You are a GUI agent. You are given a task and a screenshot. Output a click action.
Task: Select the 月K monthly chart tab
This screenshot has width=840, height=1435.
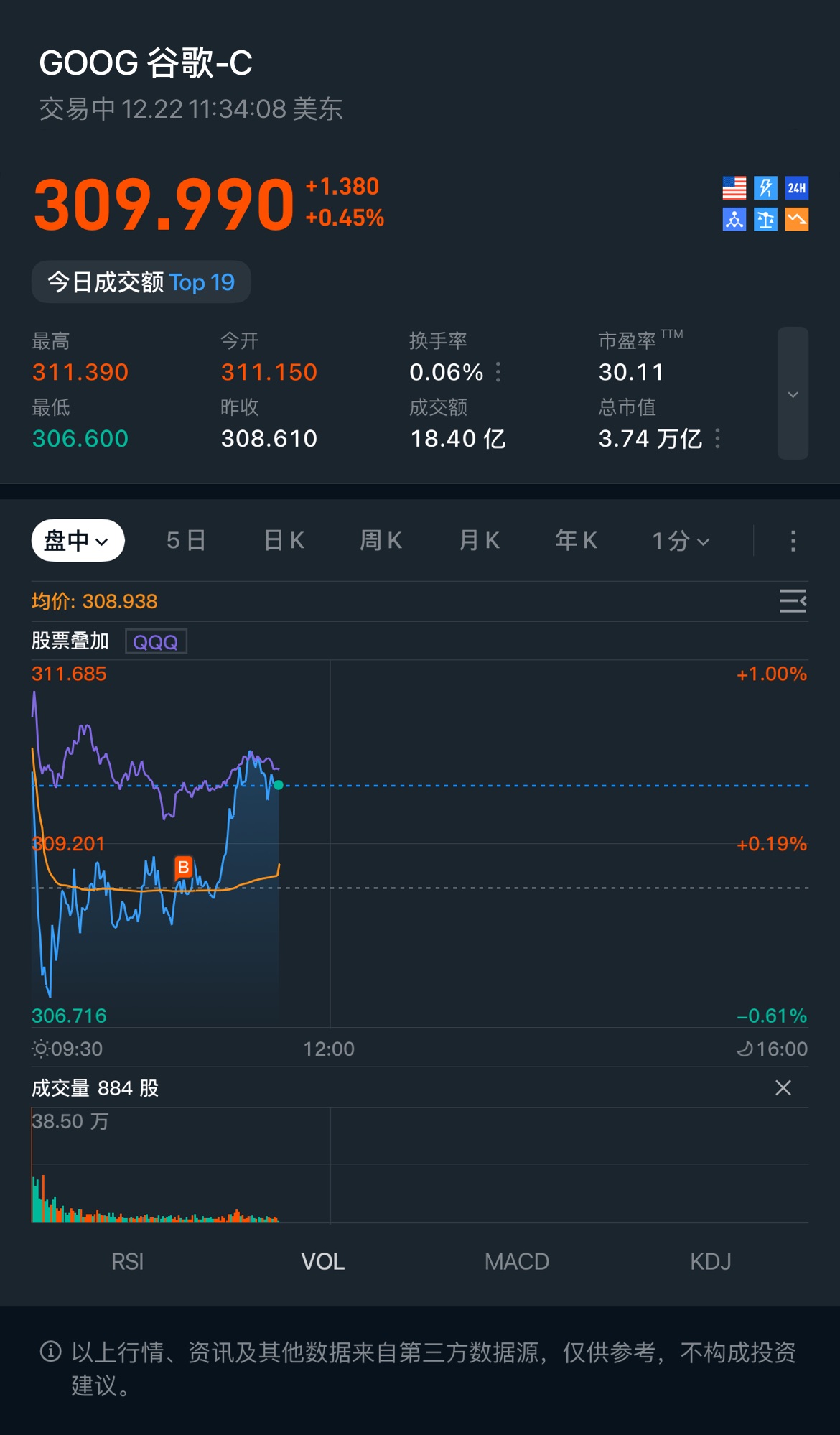coord(479,540)
